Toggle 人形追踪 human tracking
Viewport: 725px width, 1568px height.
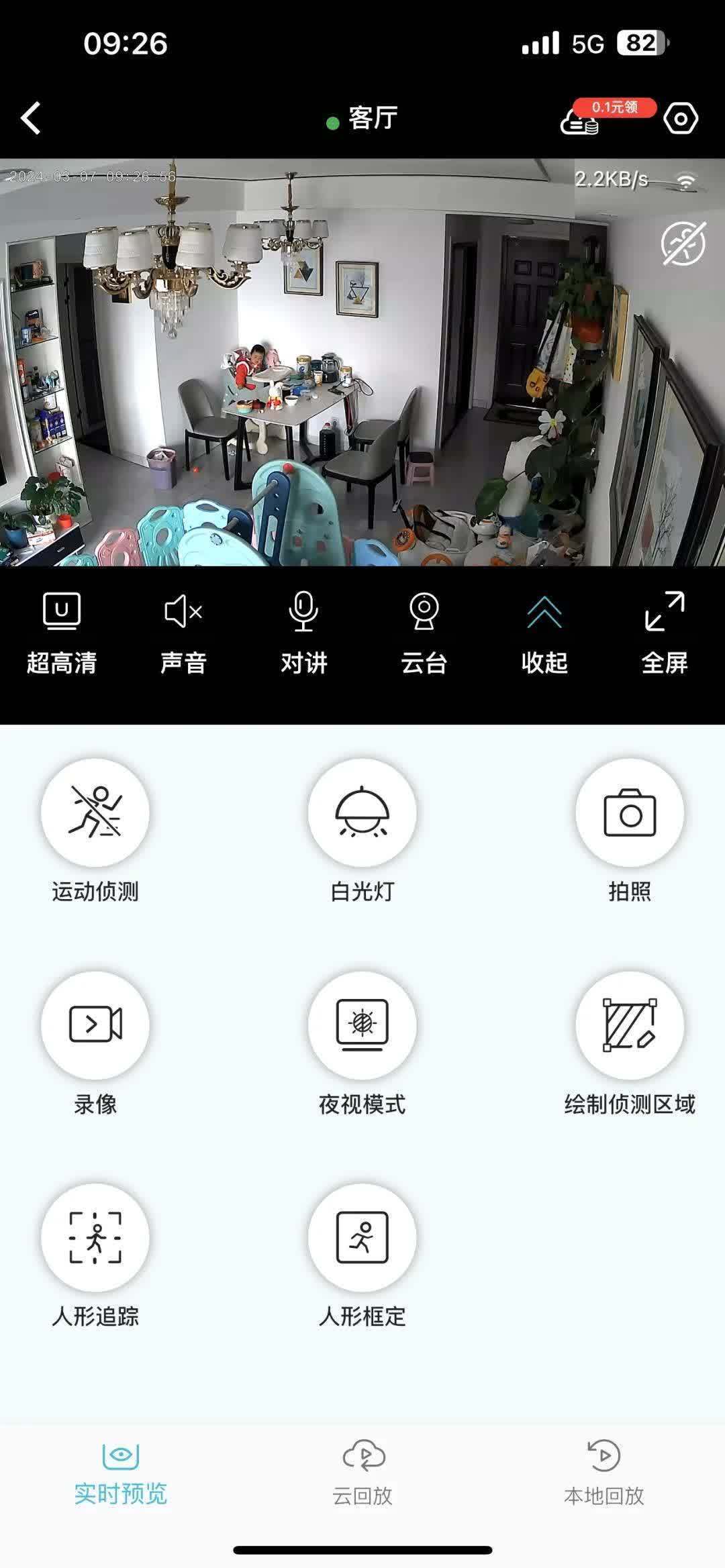[x=95, y=1237]
